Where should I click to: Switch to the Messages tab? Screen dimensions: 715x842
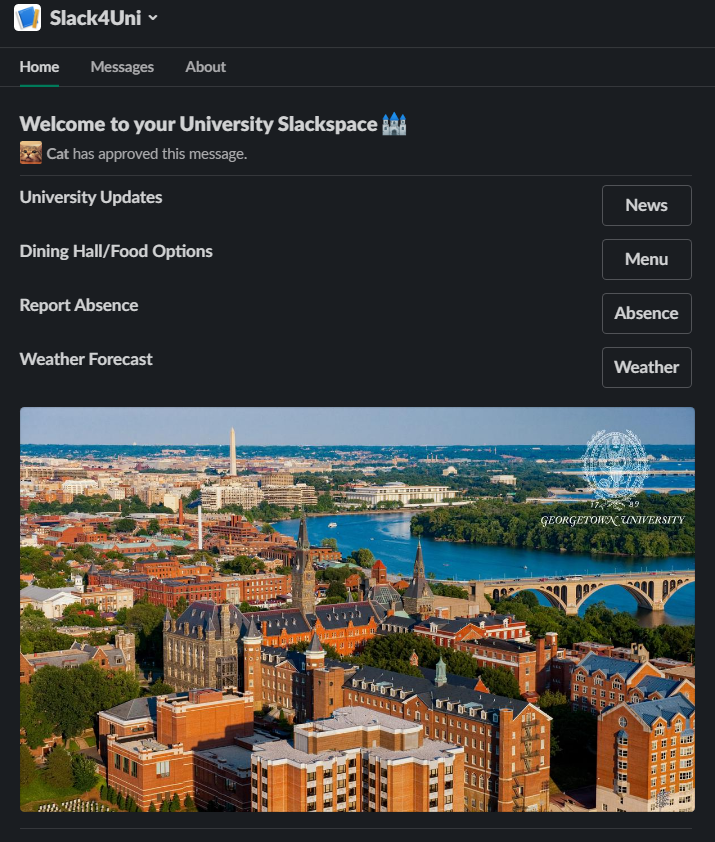click(x=122, y=67)
